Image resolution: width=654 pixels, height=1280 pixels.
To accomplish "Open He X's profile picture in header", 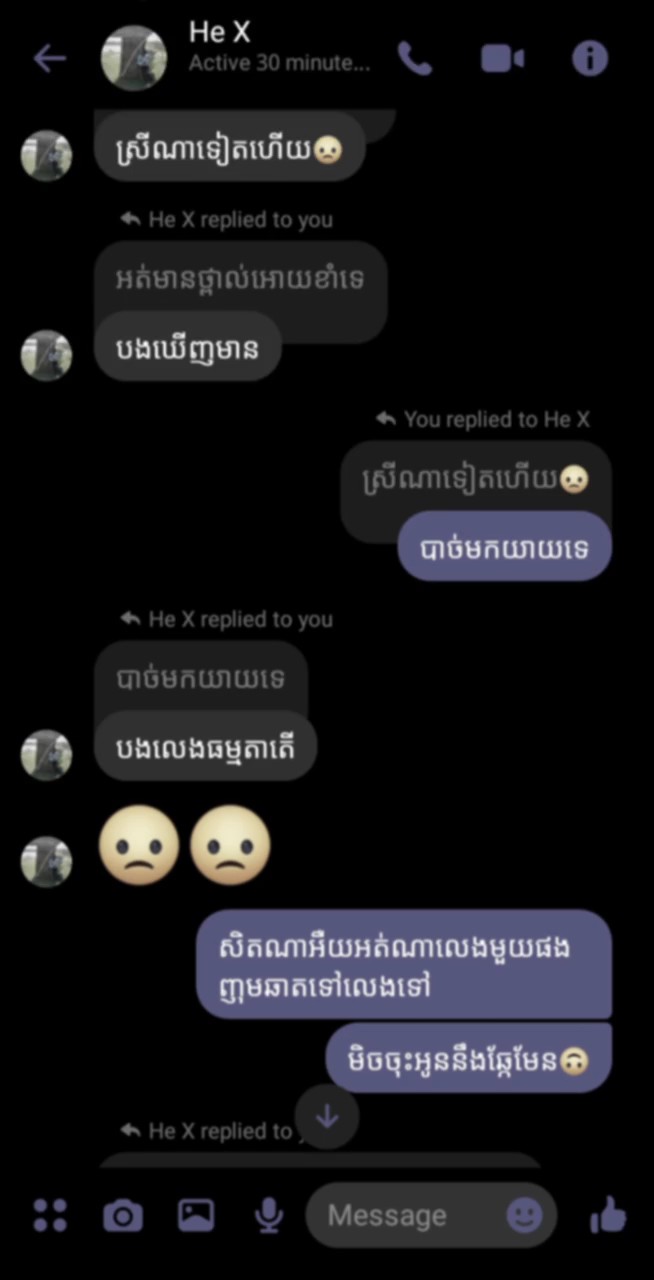I will [134, 58].
